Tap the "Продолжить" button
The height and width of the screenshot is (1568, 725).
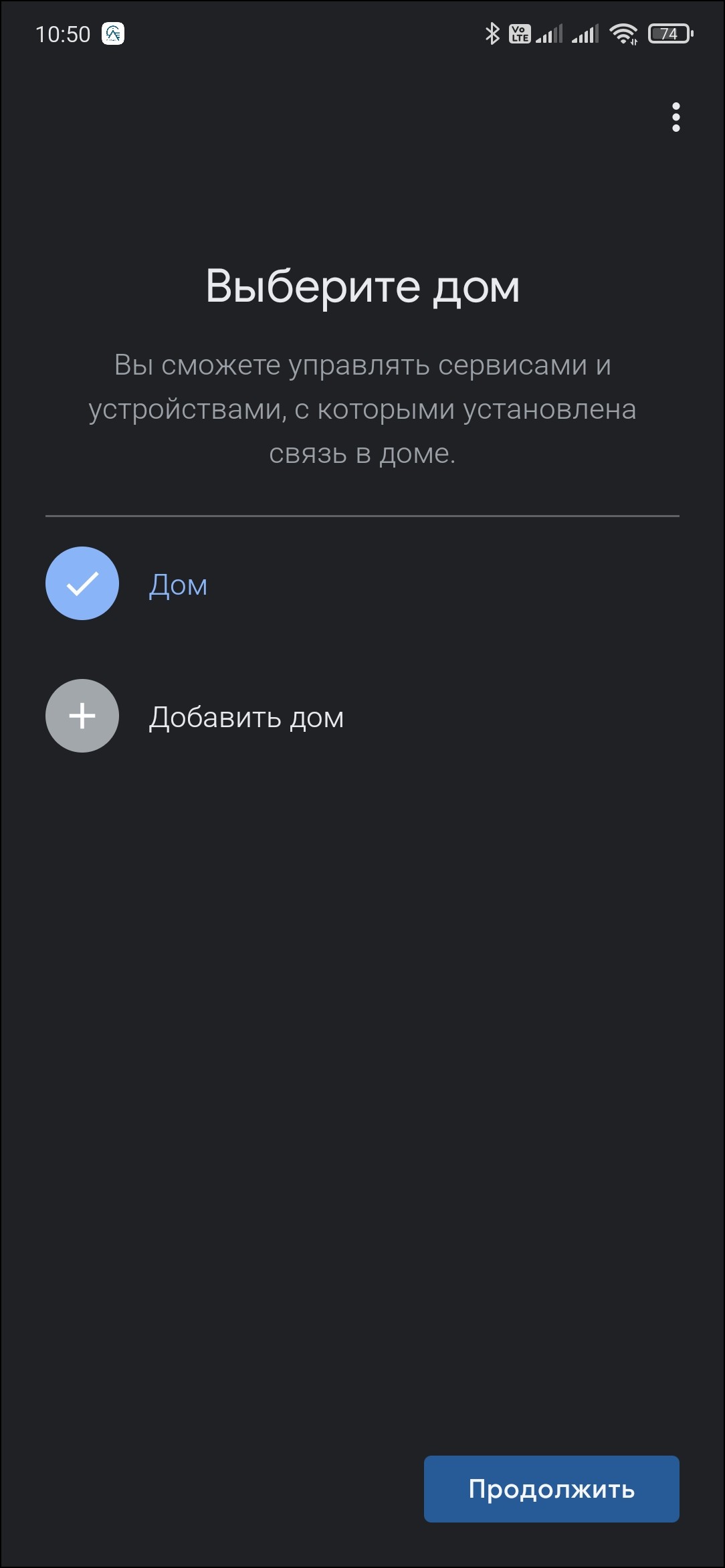pyautogui.click(x=551, y=1489)
